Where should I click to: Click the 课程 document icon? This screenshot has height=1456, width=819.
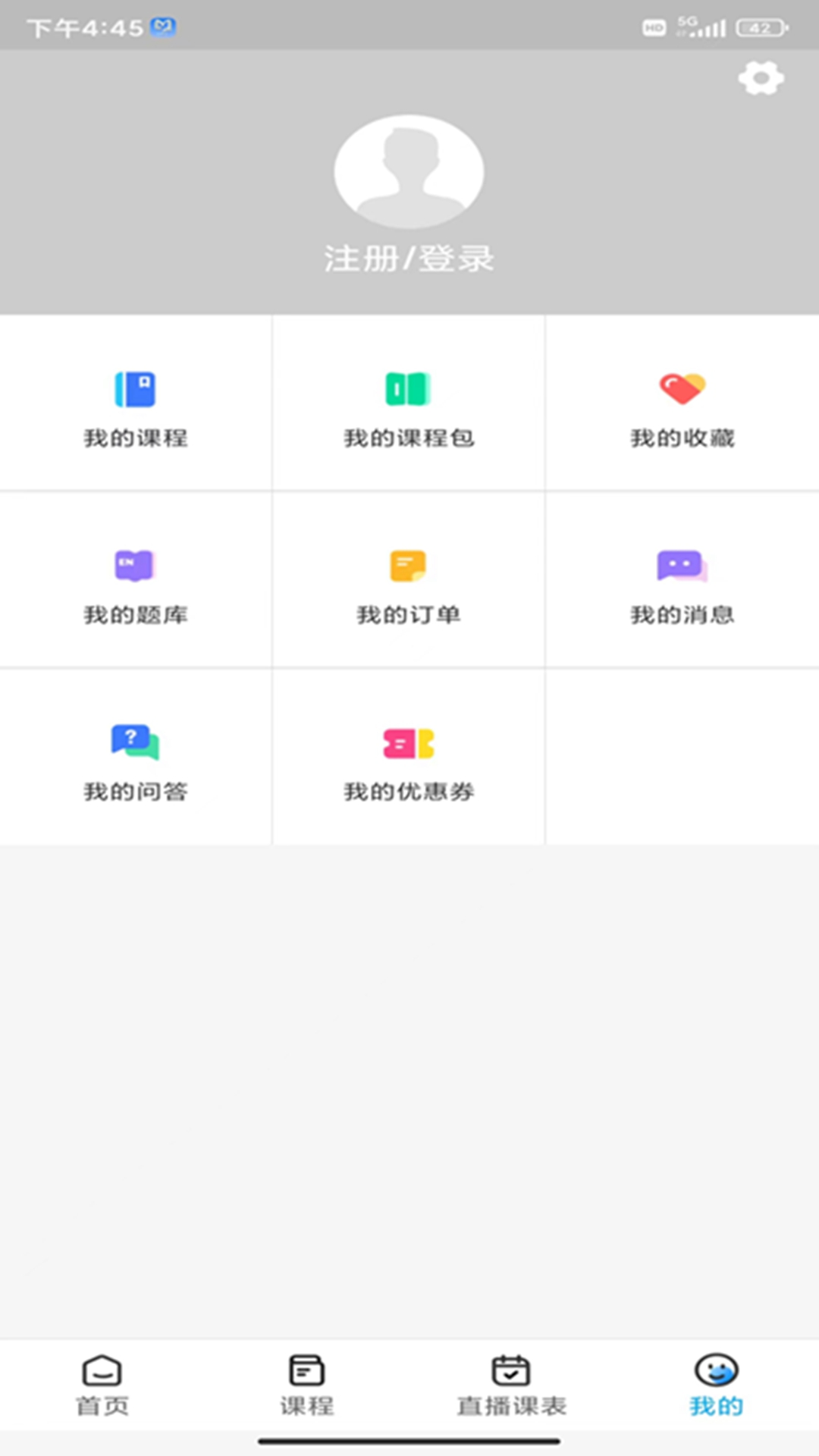pos(306,1370)
